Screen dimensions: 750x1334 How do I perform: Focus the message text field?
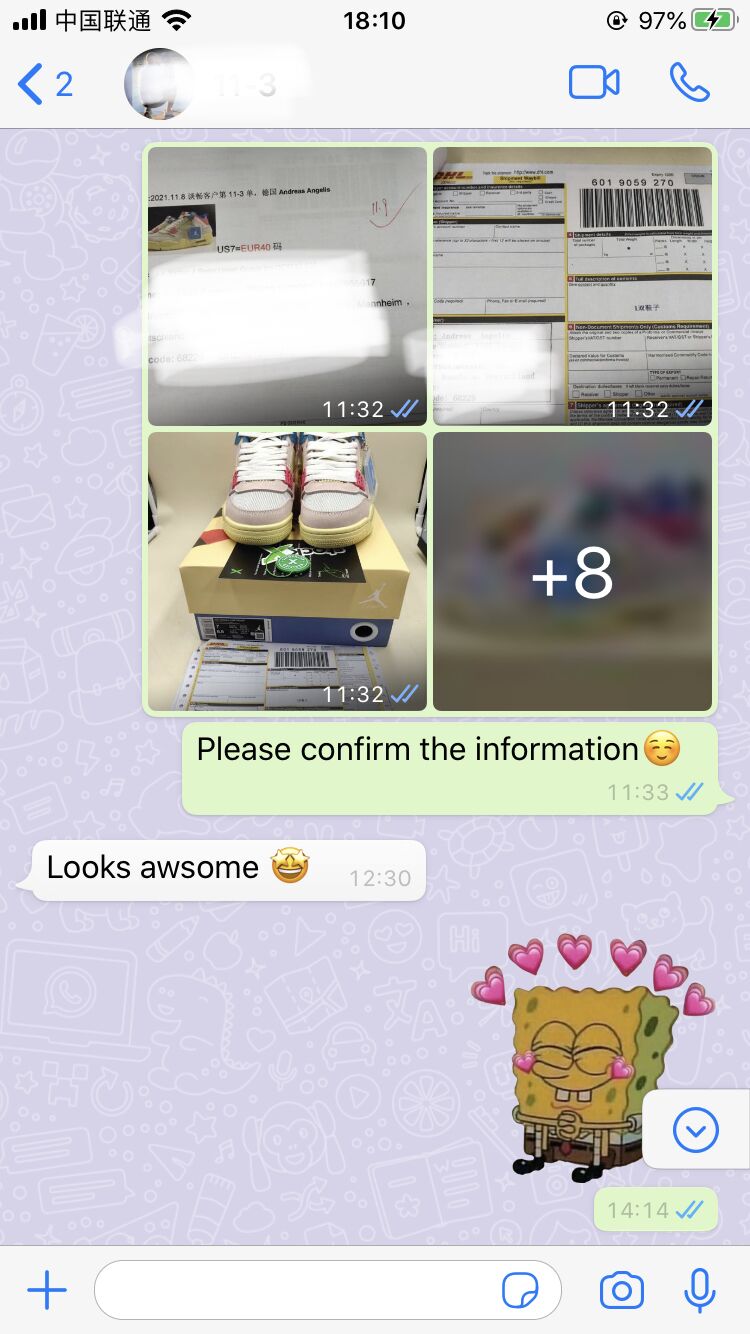[x=300, y=1291]
